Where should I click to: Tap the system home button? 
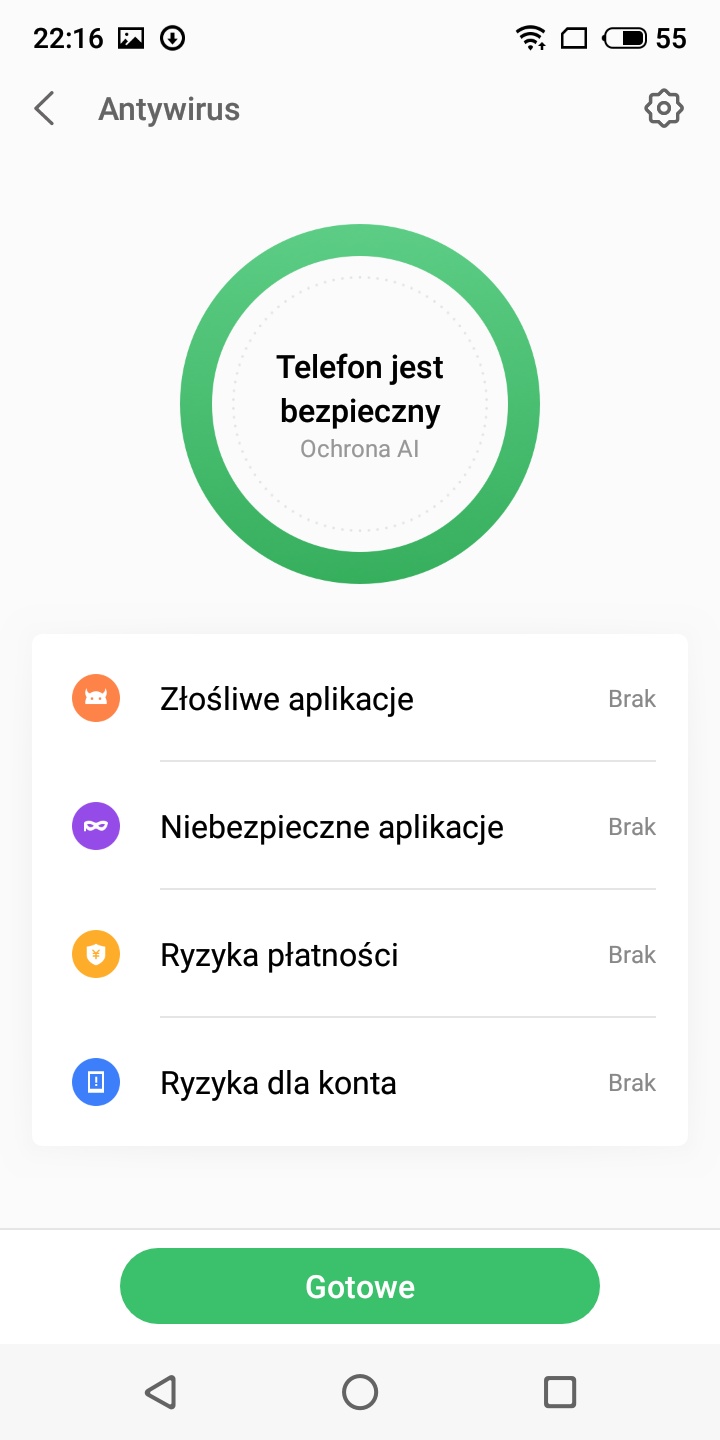tap(360, 1392)
